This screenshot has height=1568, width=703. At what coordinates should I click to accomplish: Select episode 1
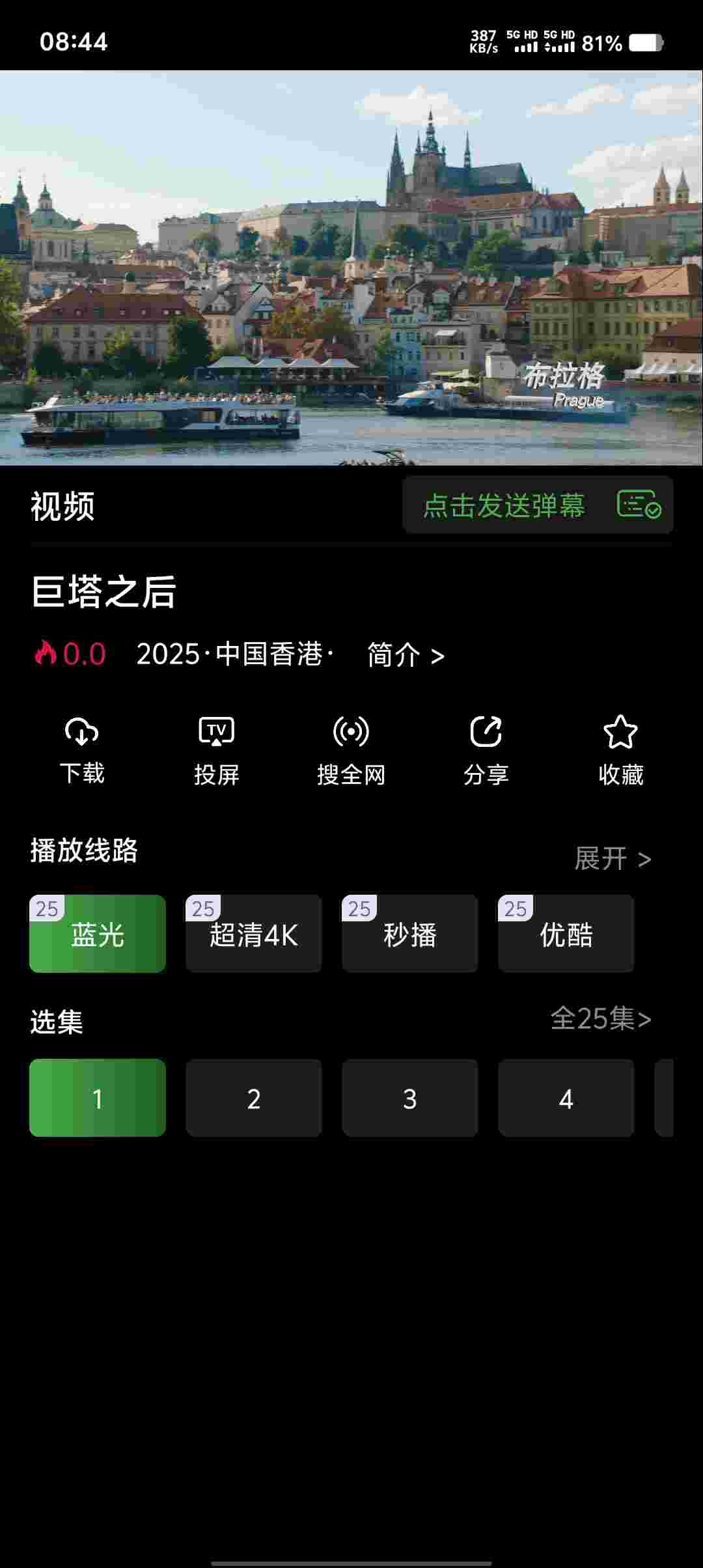pyautogui.click(x=98, y=1098)
